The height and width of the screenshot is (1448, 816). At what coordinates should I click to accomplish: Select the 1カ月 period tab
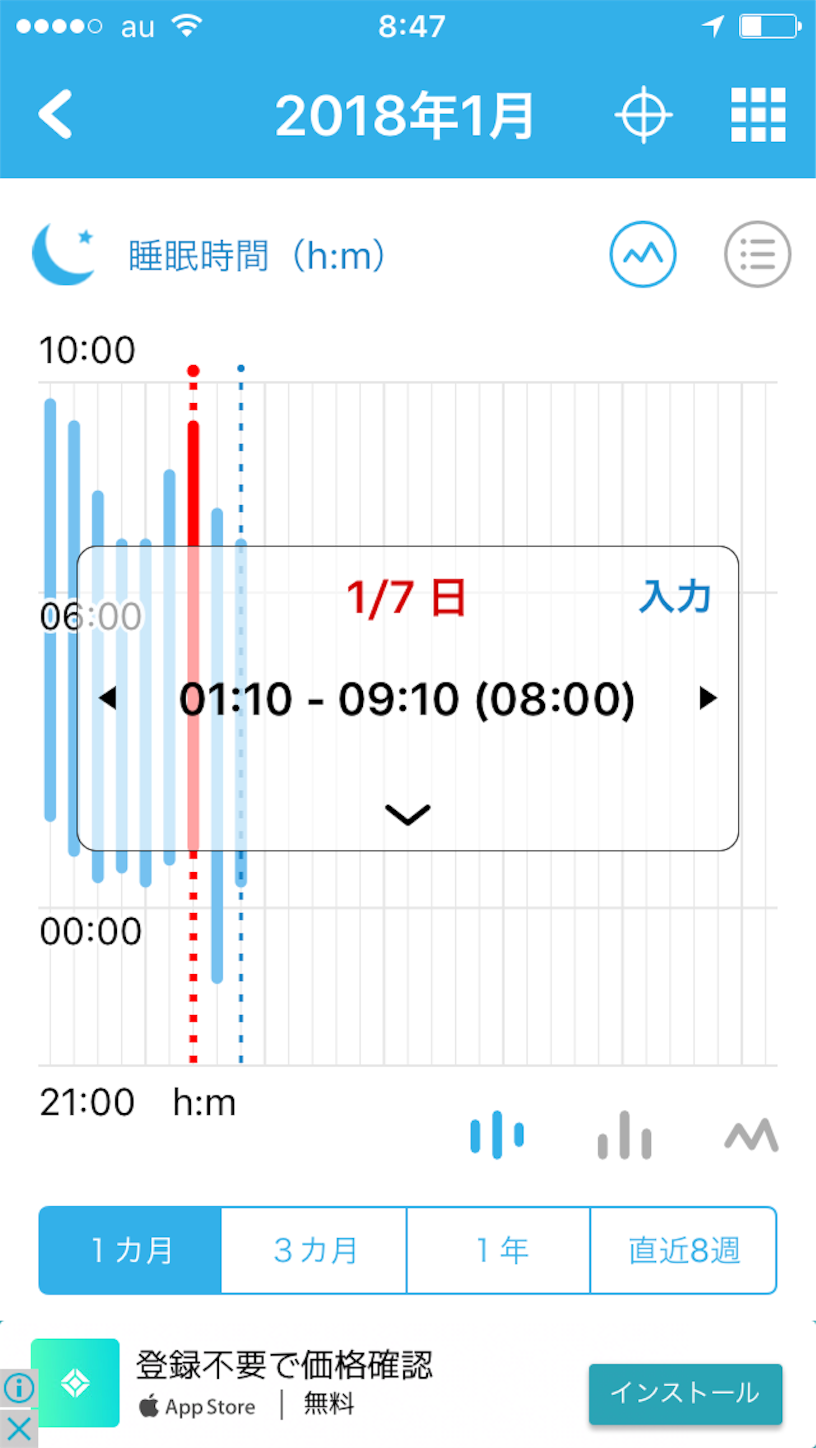pyautogui.click(x=130, y=1250)
